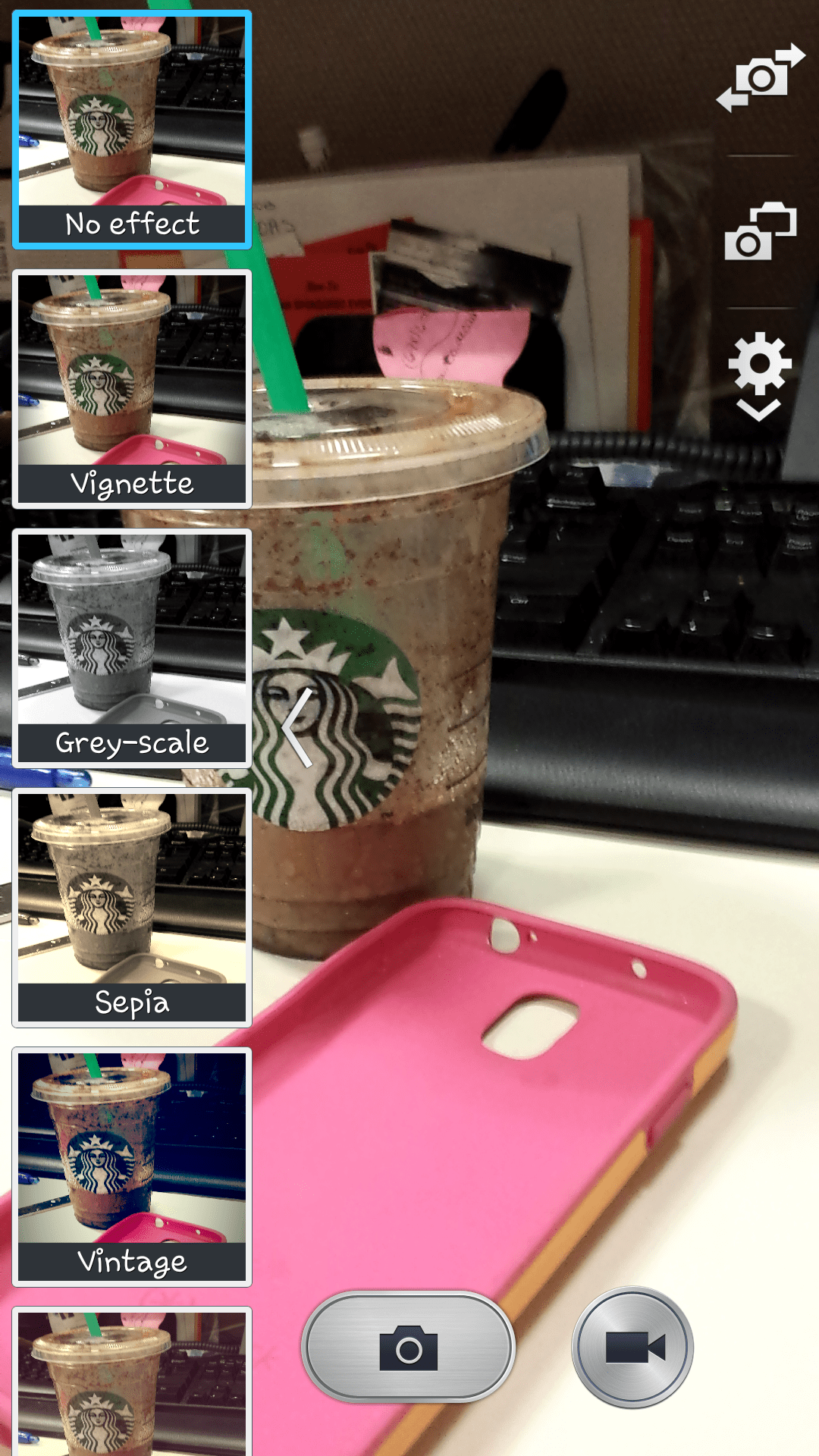Collapse the effects panel with the arrow

(297, 728)
